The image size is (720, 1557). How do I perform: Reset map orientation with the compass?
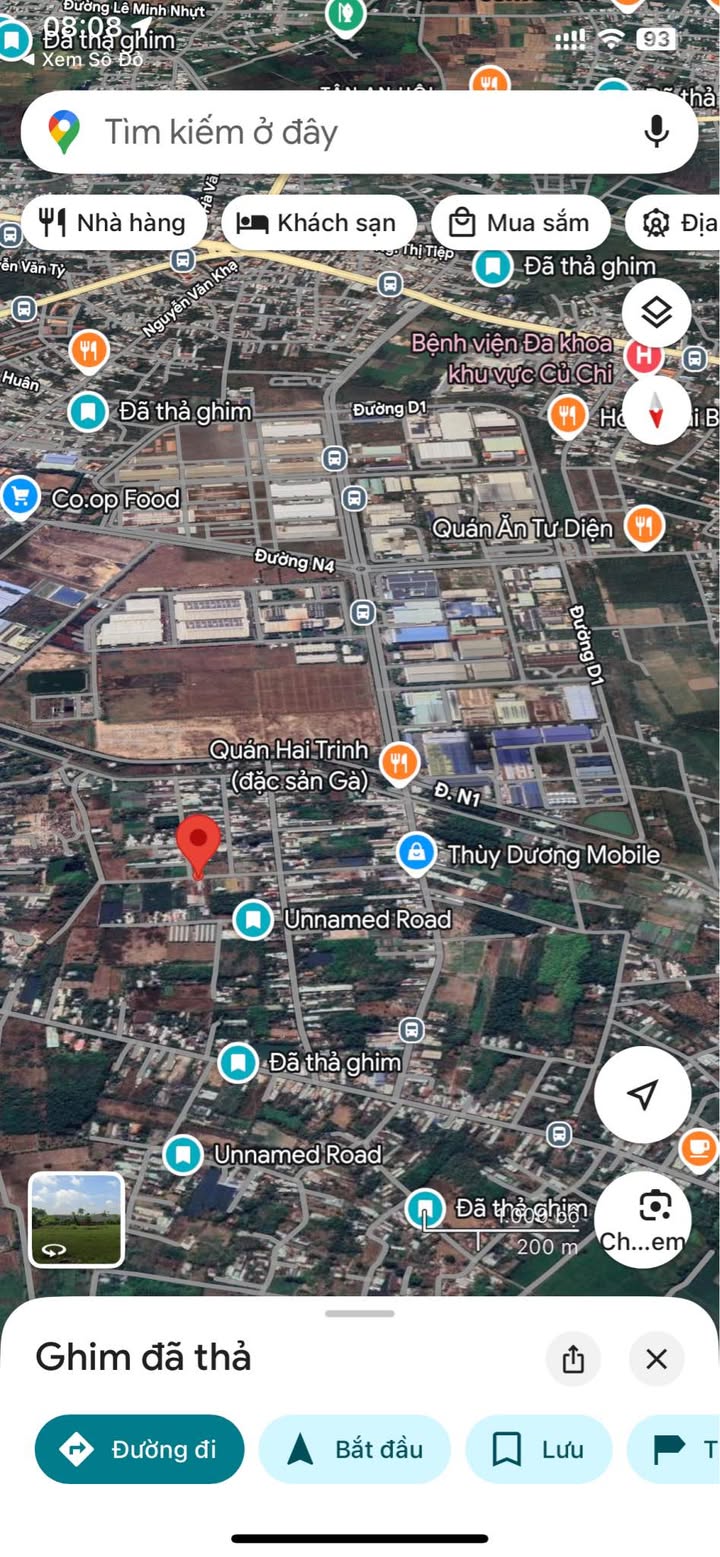(656, 409)
